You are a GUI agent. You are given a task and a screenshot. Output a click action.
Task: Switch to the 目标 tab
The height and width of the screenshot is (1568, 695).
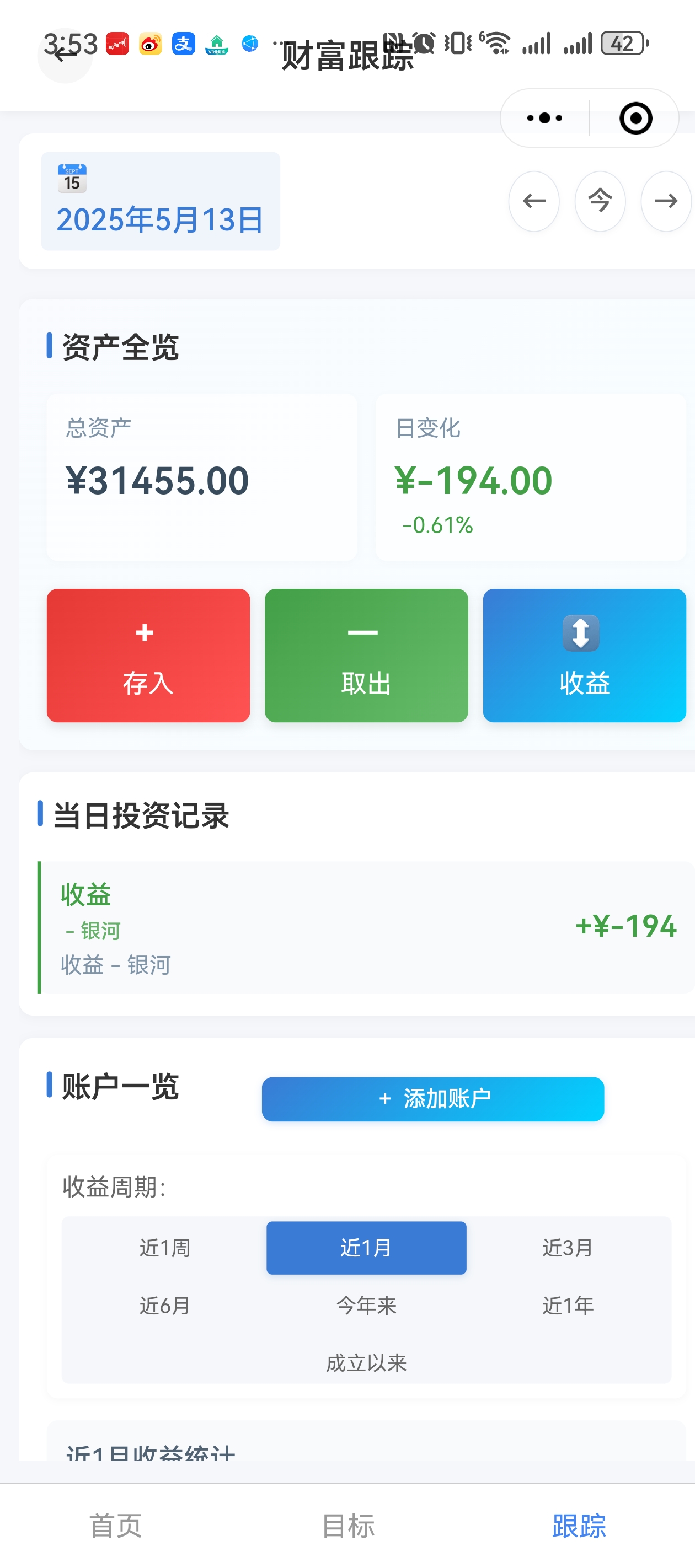[348, 1526]
